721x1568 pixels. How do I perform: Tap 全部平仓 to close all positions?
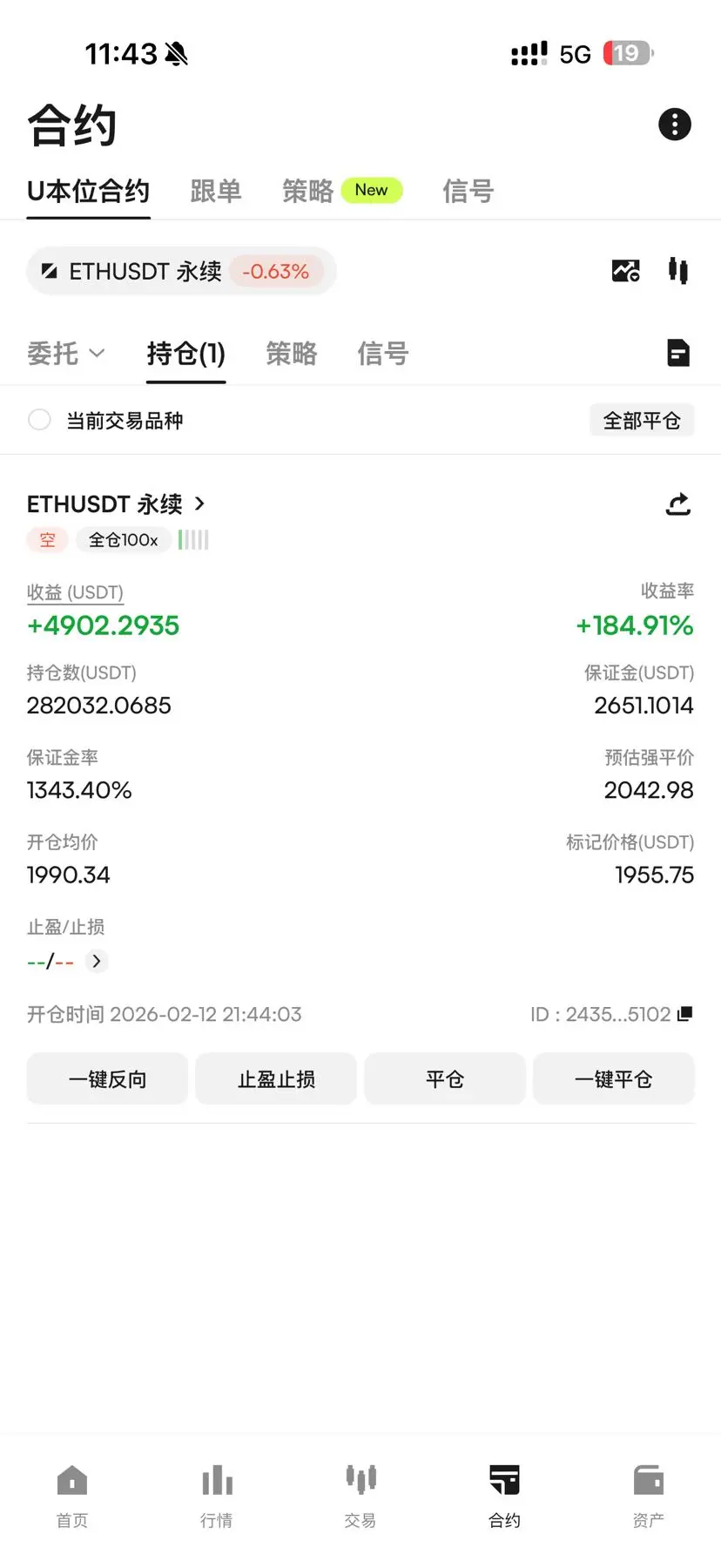coord(641,421)
